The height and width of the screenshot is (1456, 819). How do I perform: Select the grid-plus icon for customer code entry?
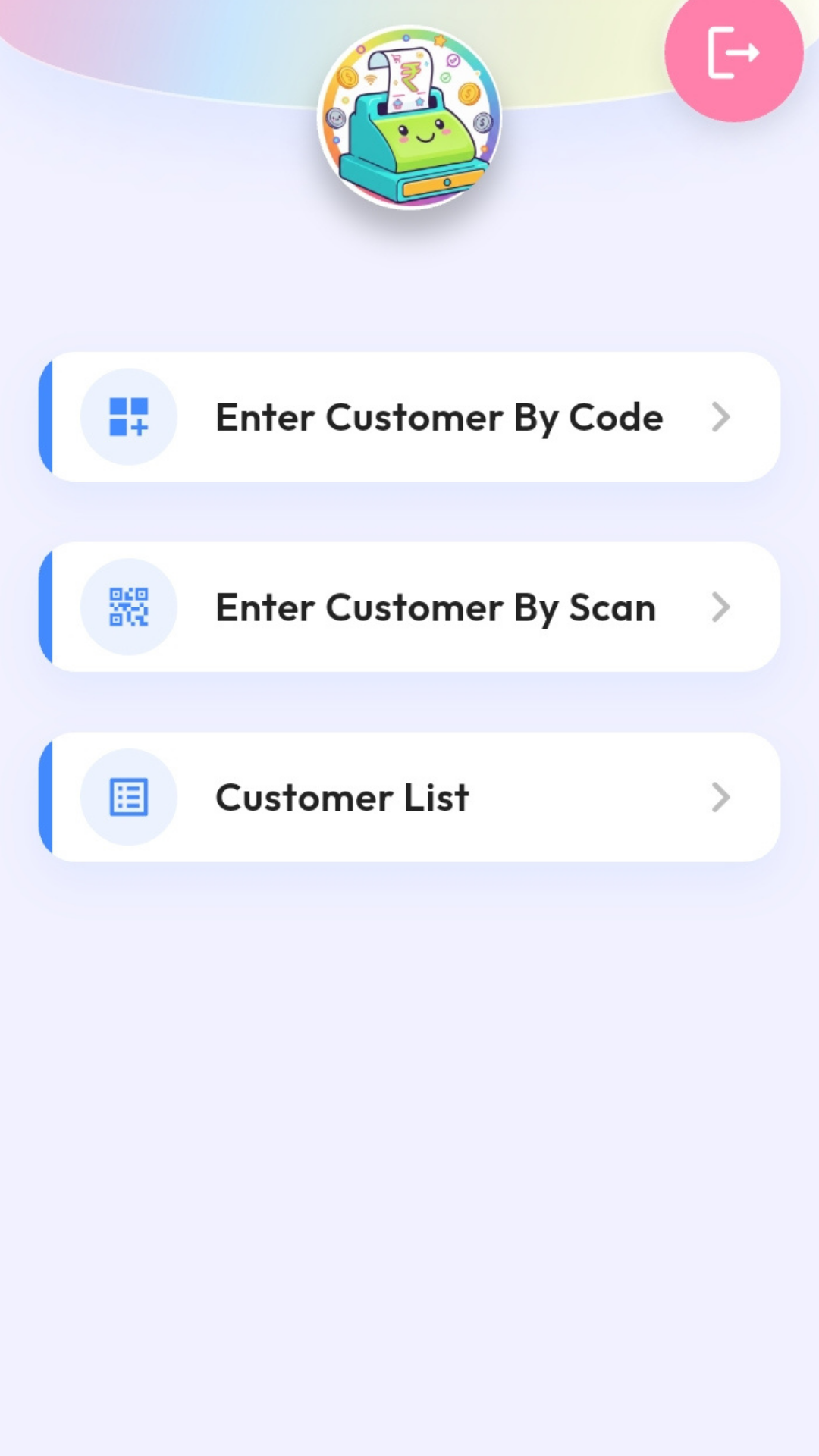coord(128,417)
